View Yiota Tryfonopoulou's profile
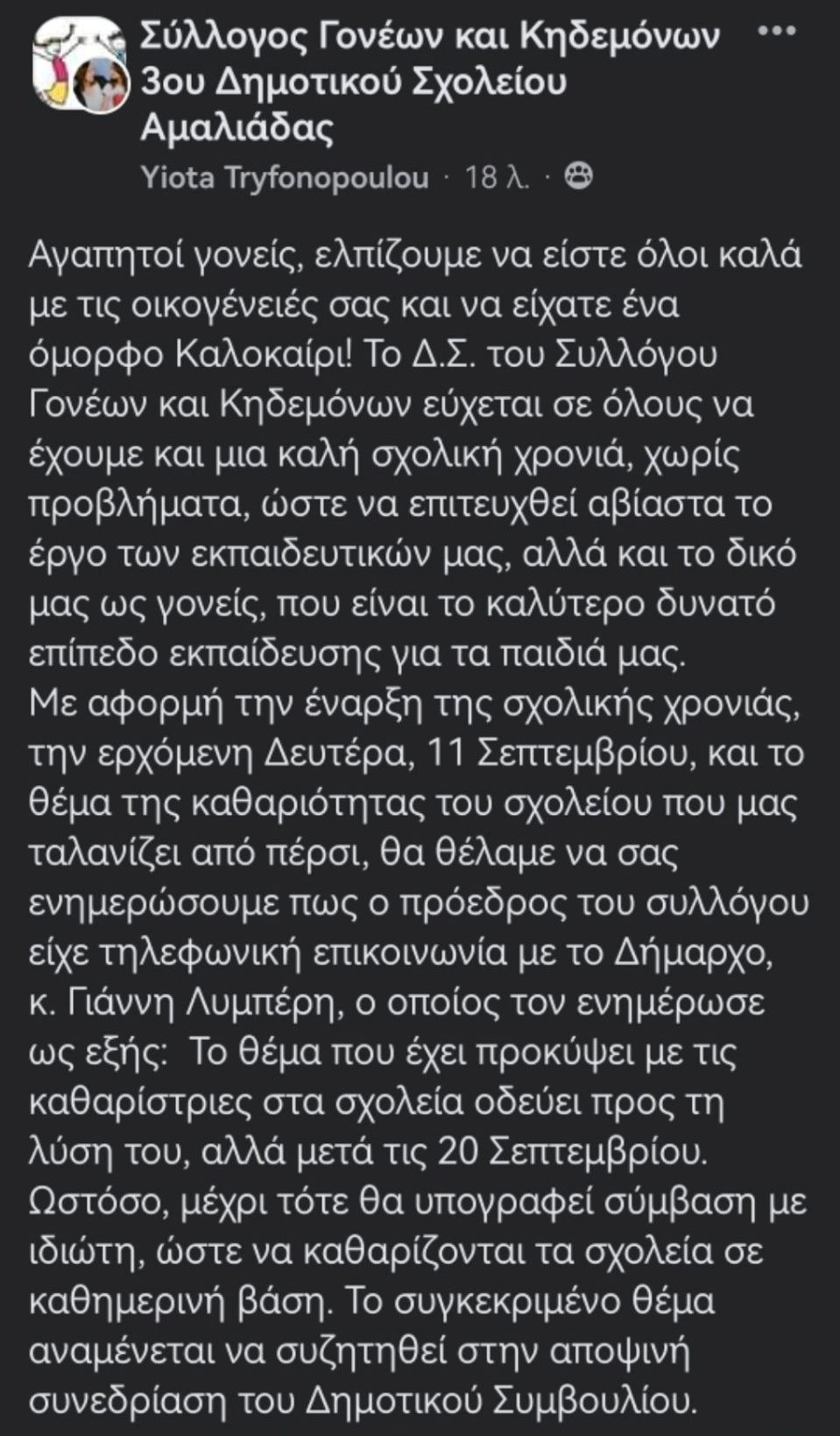840x1436 pixels. (286, 178)
